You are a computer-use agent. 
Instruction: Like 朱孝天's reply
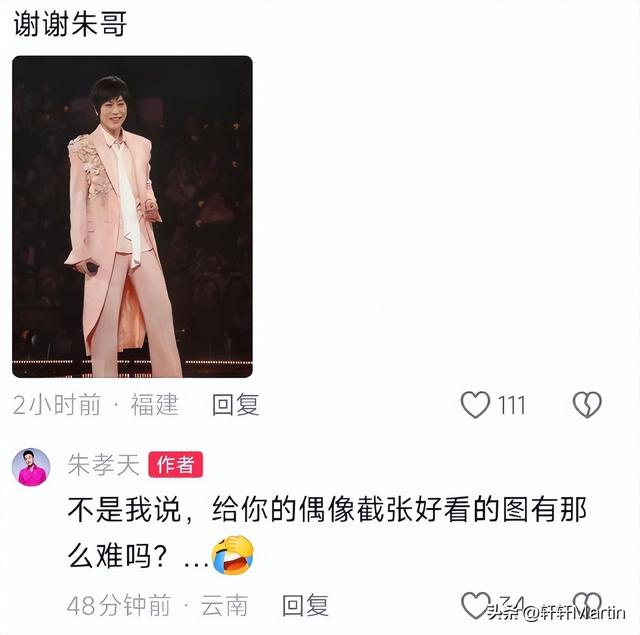[475, 605]
